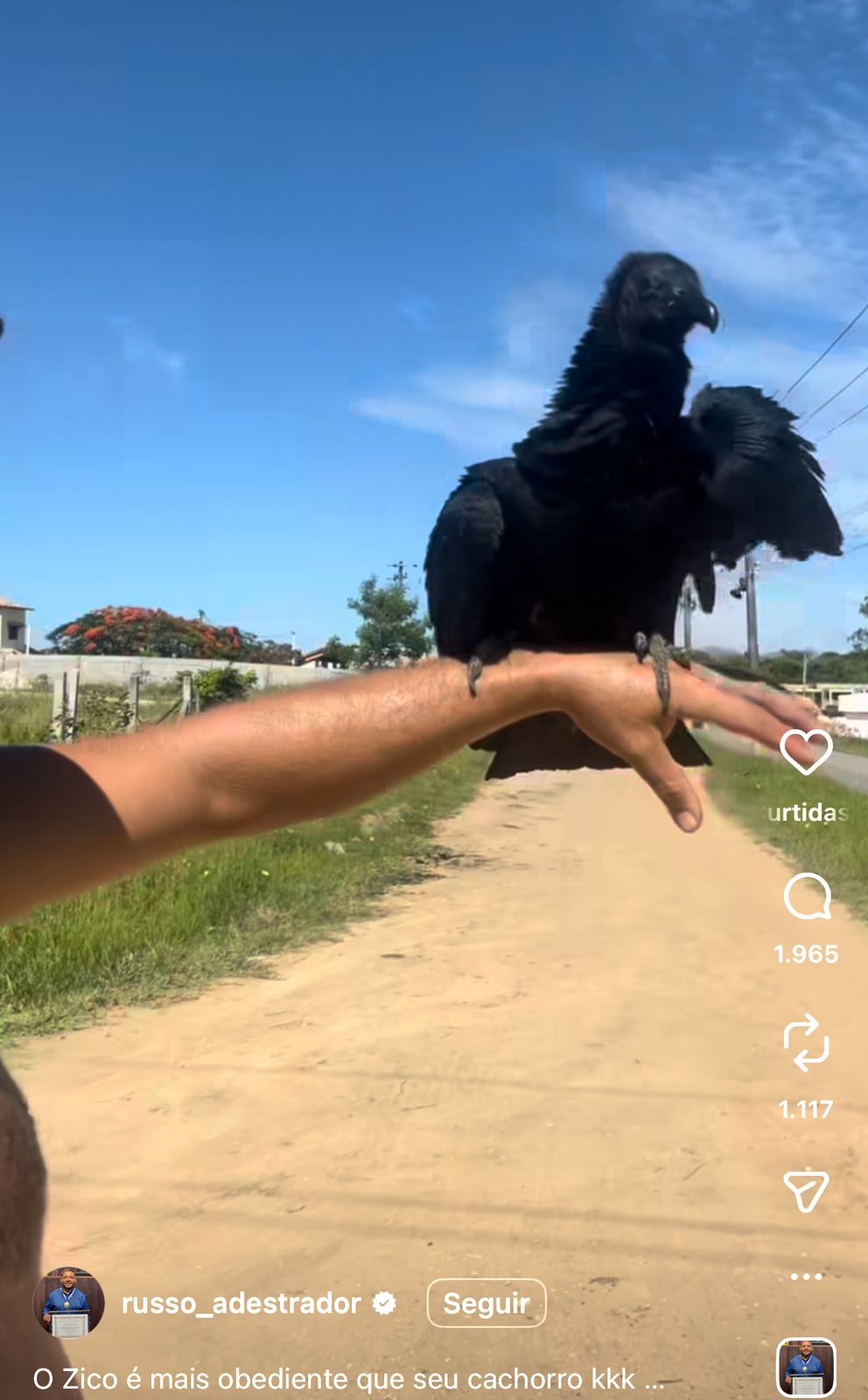Open the reel's audio thumbnail
This screenshot has height=1400, width=868.
click(x=806, y=1368)
